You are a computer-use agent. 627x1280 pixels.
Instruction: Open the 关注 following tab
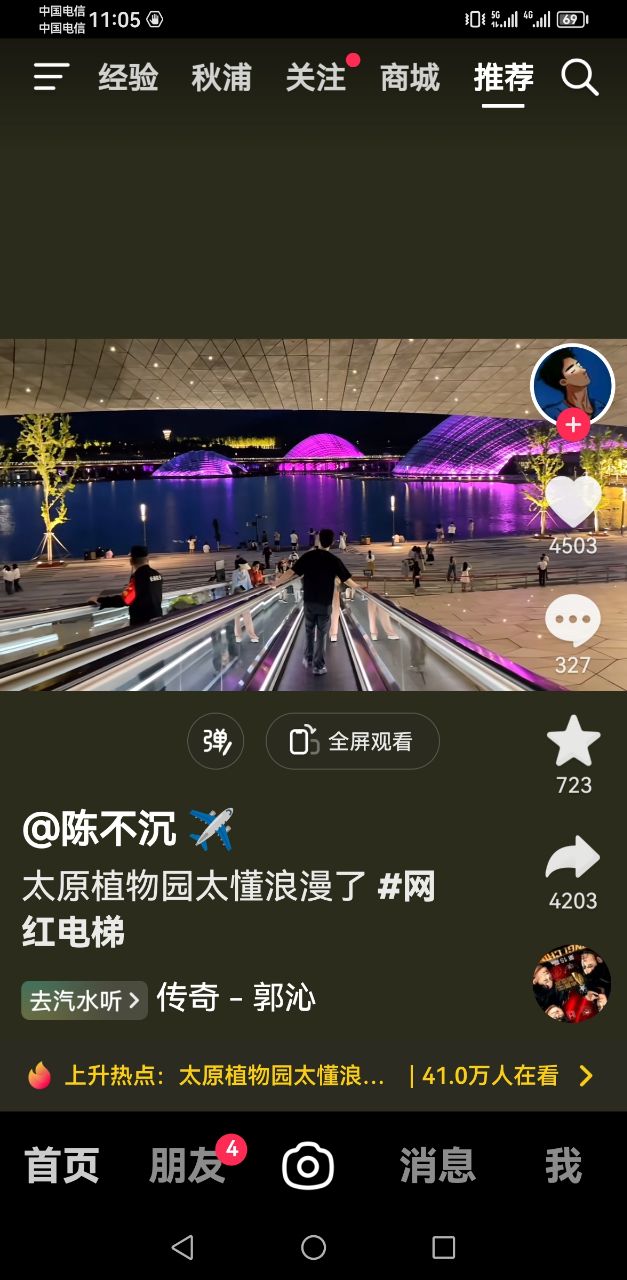pyautogui.click(x=315, y=77)
